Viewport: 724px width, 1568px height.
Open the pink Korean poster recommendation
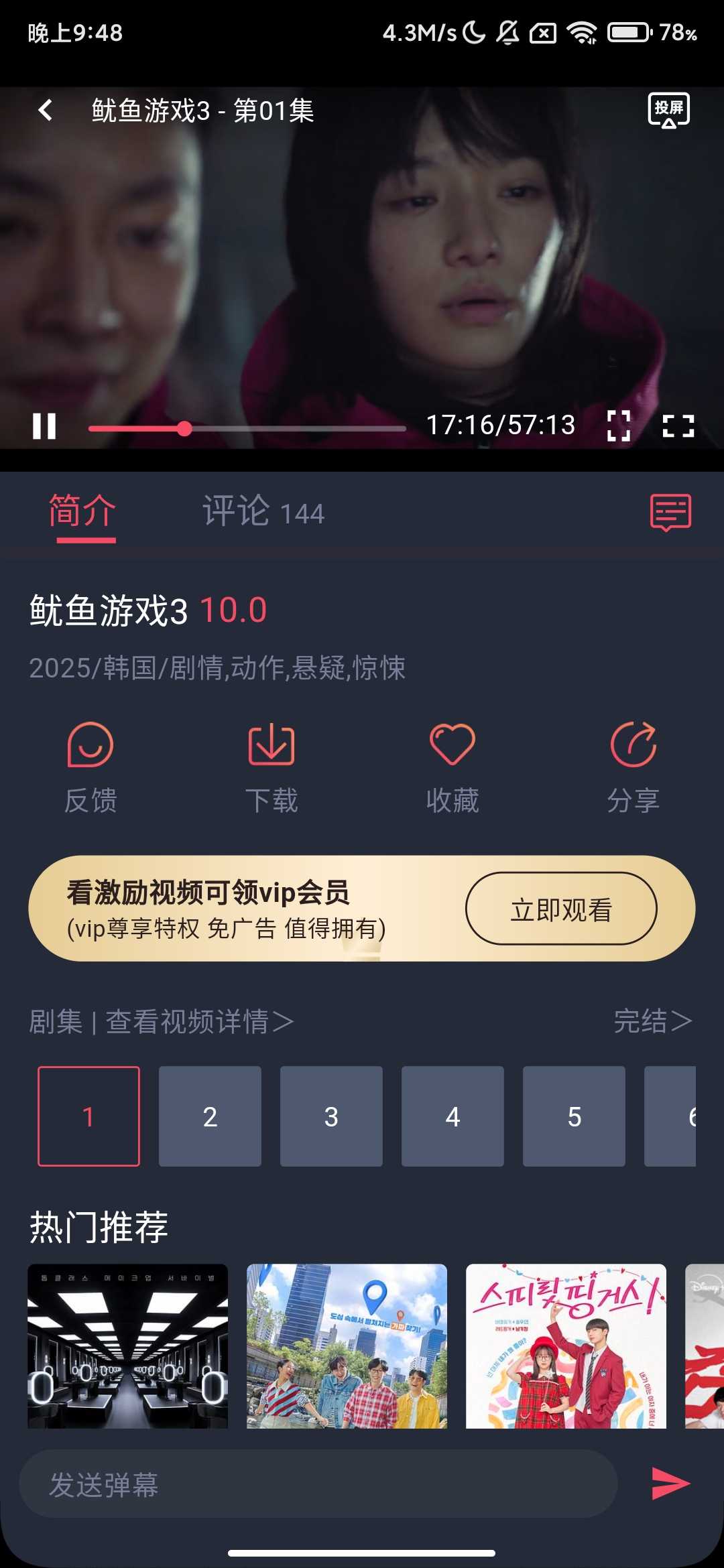(566, 1346)
